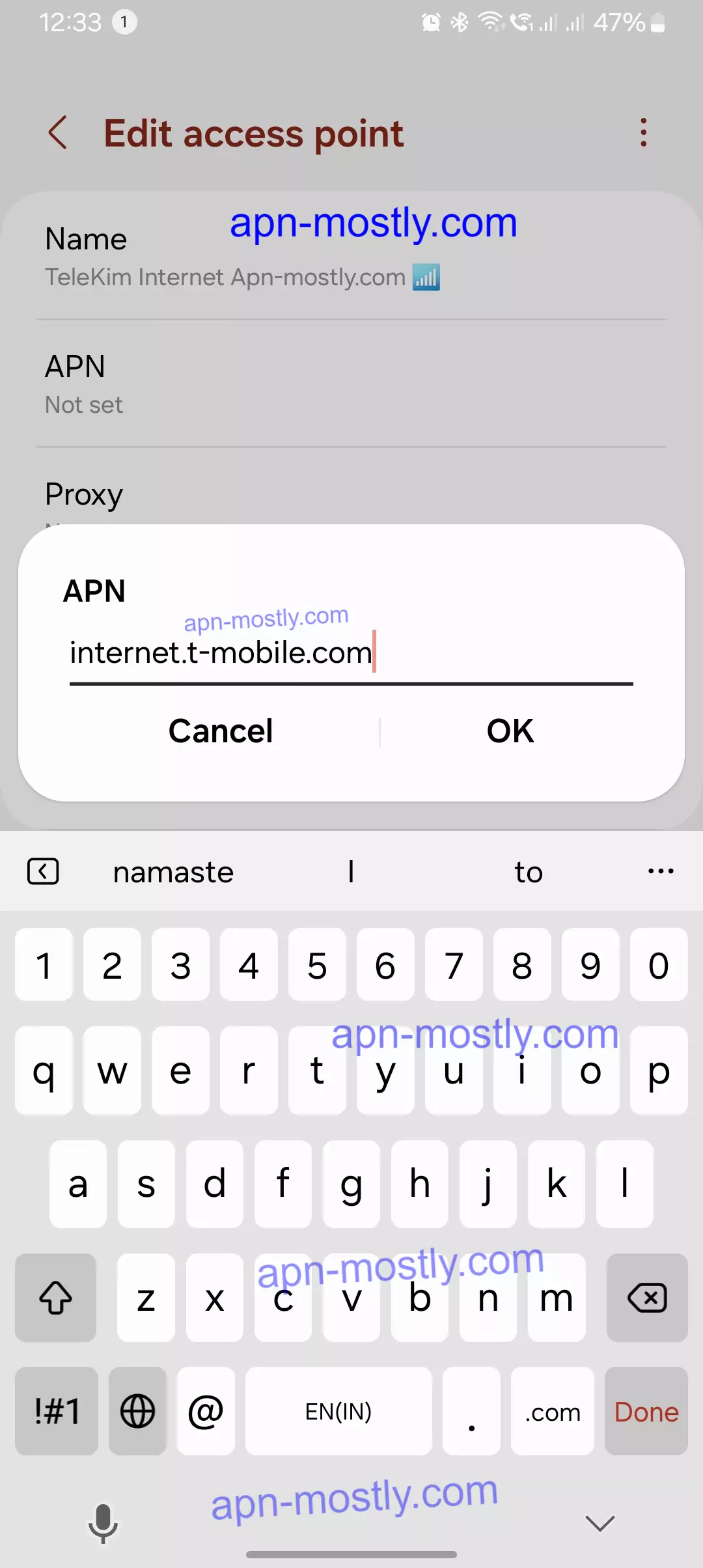This screenshot has width=703, height=1568.
Task: Switch to the symbols keyboard
Action: pos(56,1412)
